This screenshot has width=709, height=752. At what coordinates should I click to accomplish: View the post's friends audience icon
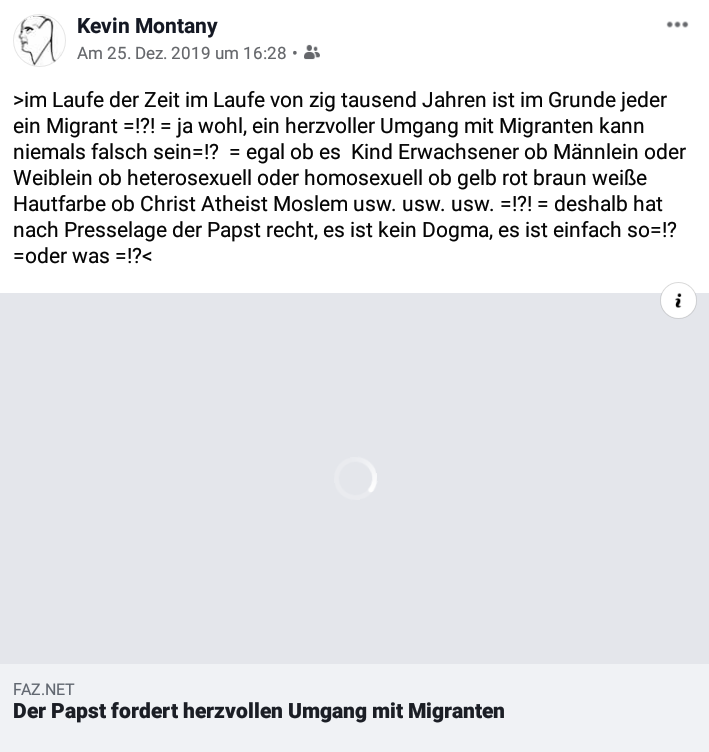coord(312,53)
